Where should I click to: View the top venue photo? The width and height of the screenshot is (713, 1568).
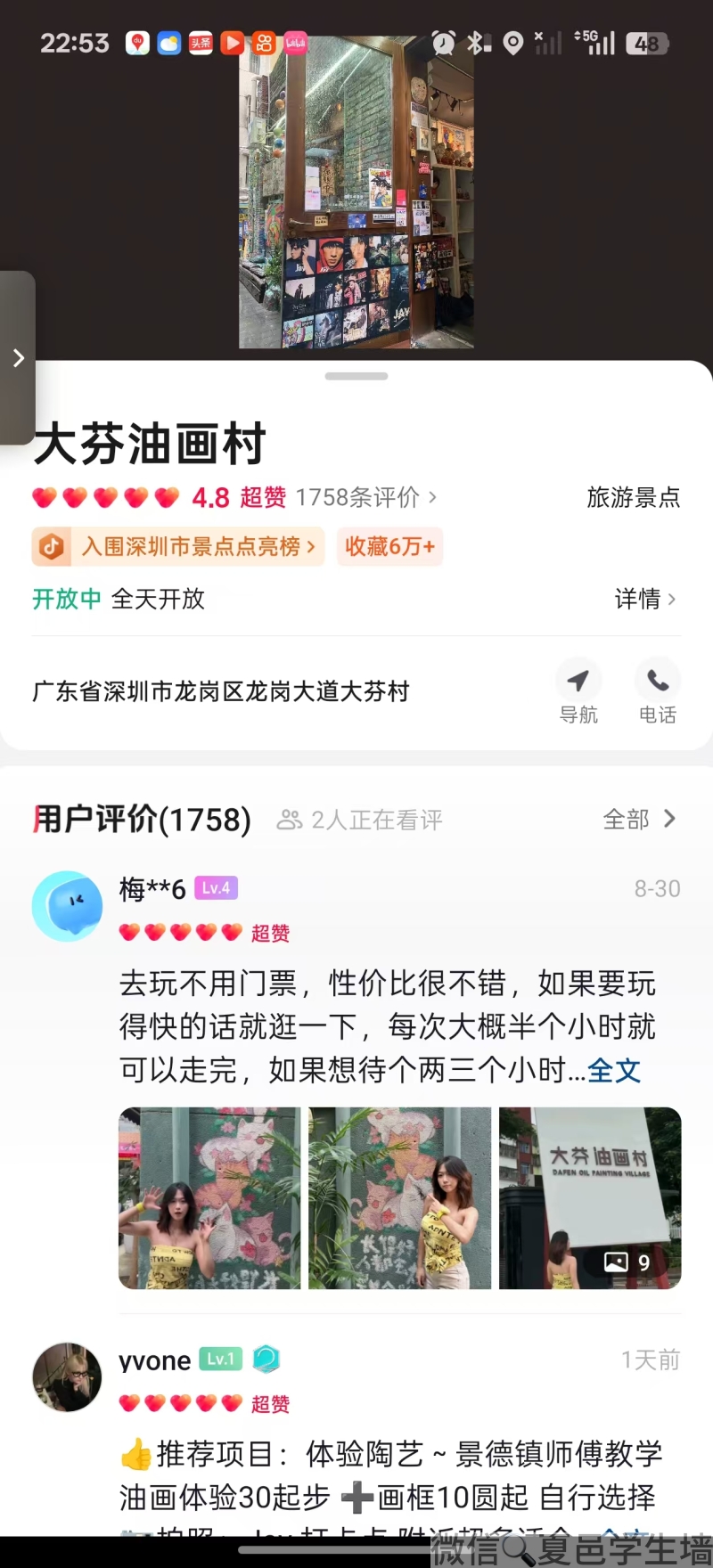click(x=356, y=192)
